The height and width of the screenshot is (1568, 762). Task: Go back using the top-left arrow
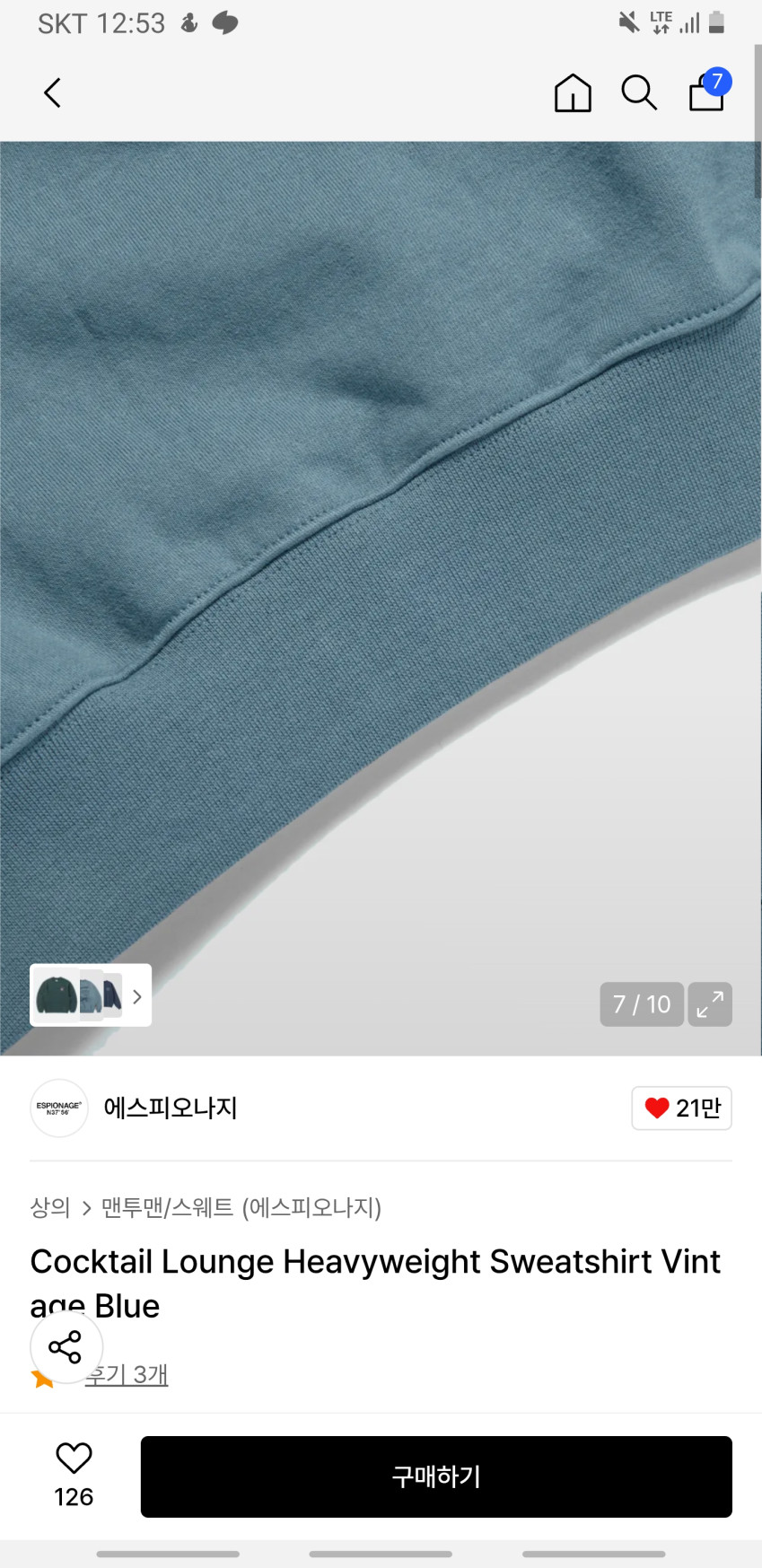pyautogui.click(x=53, y=92)
